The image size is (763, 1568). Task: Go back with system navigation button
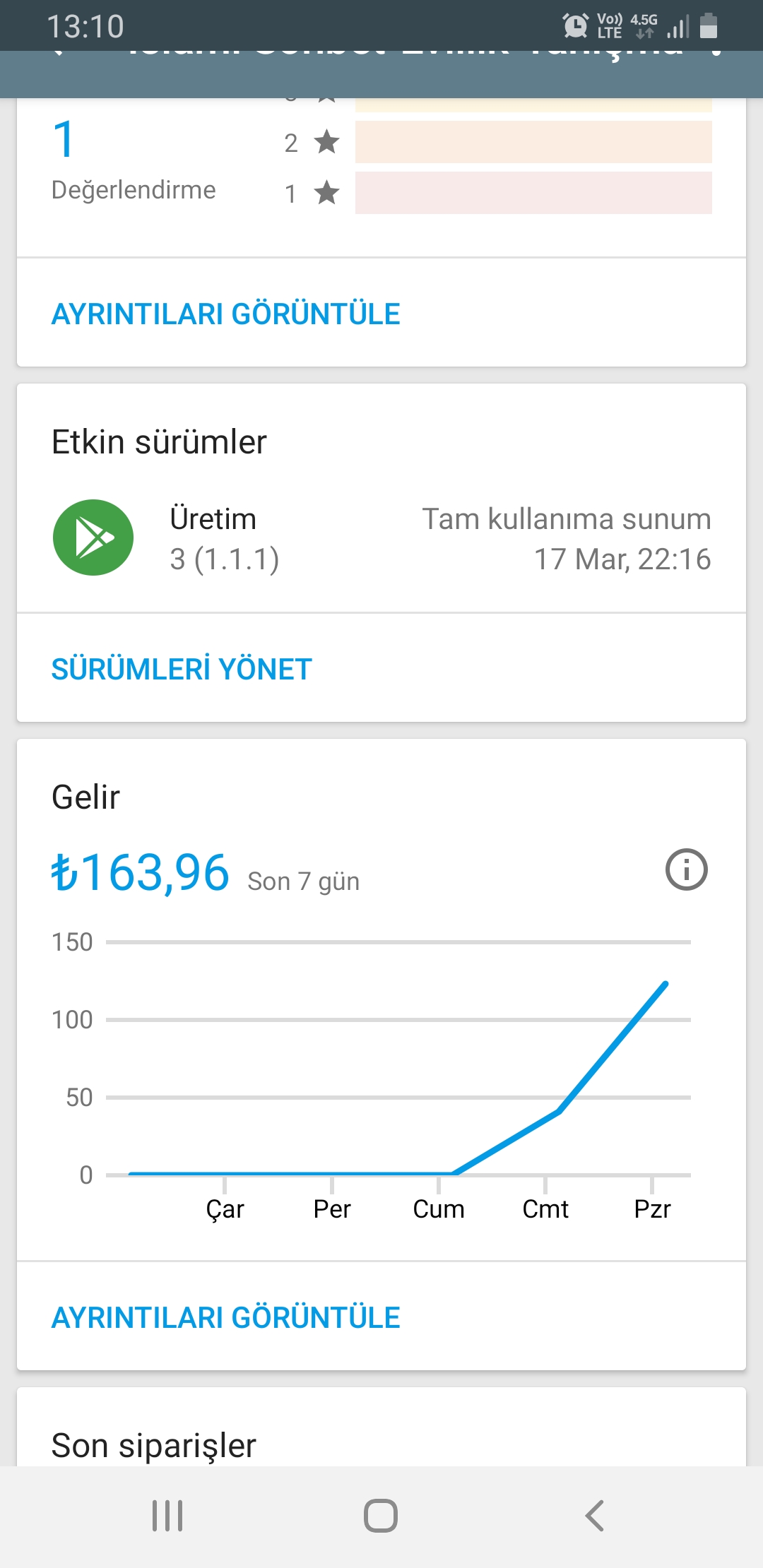[x=595, y=1516]
